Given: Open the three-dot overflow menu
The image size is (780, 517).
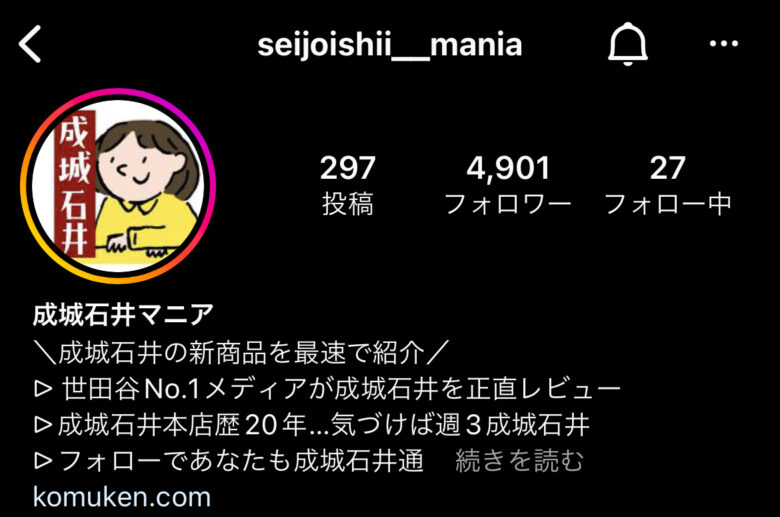Looking at the screenshot, I should (722, 45).
